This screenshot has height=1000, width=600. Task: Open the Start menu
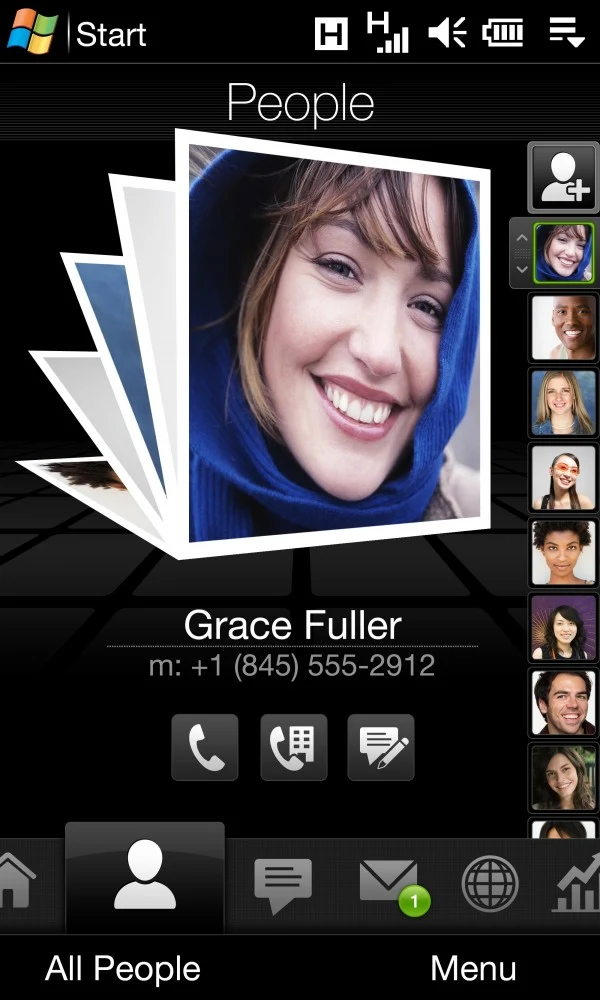click(x=78, y=33)
